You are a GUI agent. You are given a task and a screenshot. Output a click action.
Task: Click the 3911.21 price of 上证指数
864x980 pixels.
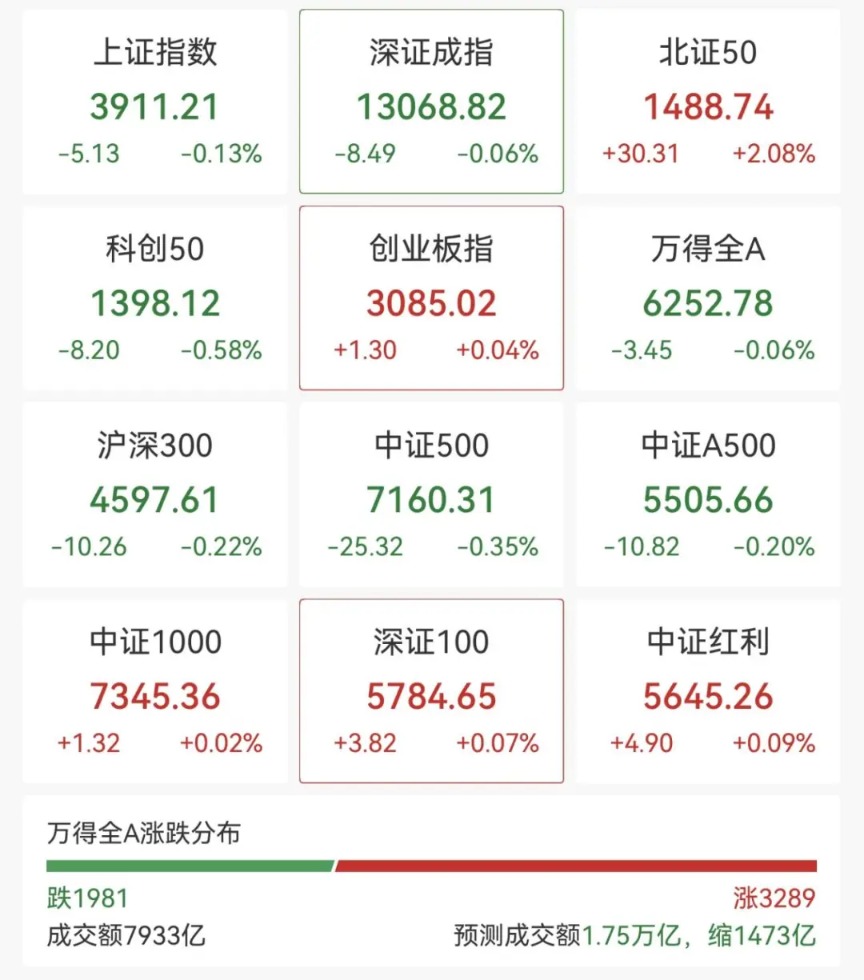coord(155,106)
